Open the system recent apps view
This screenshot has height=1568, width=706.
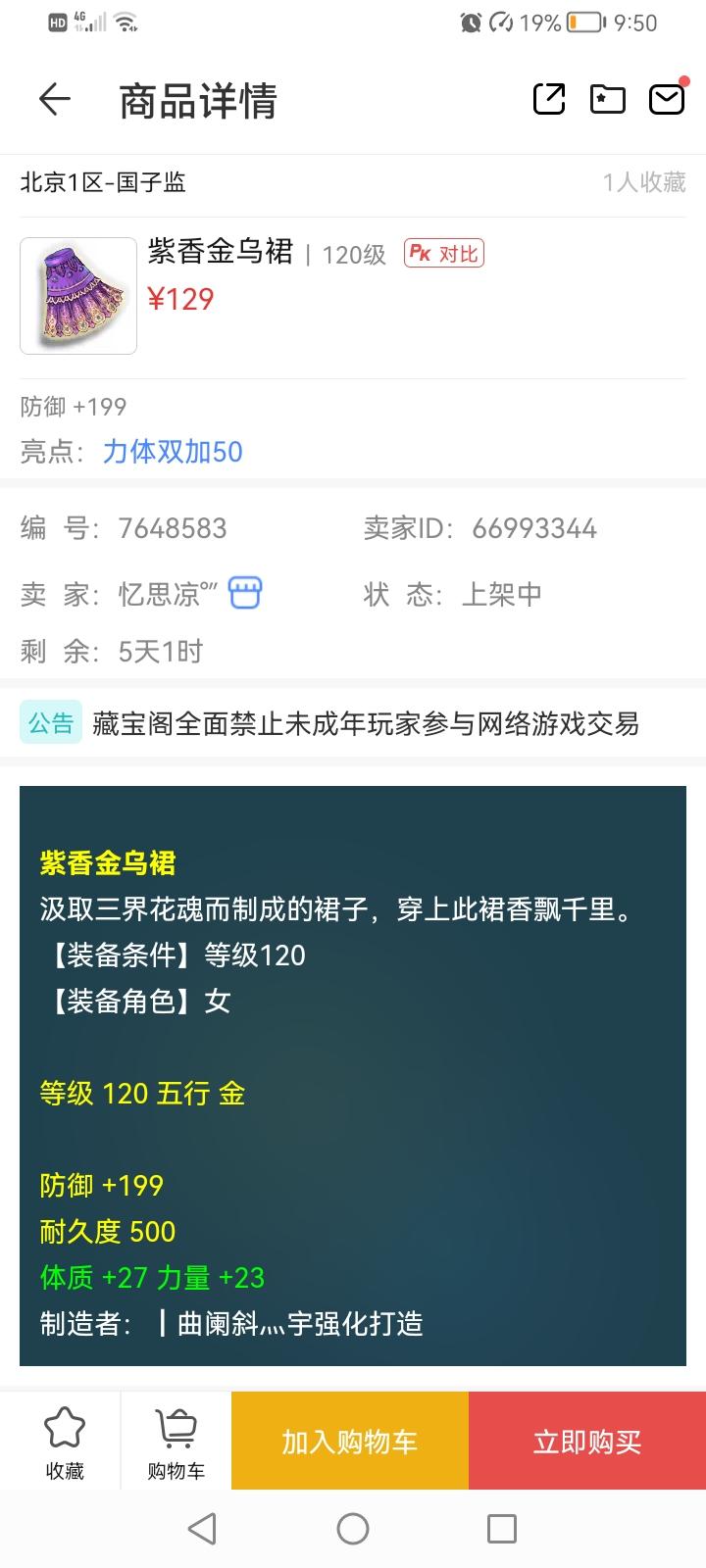(x=502, y=1529)
